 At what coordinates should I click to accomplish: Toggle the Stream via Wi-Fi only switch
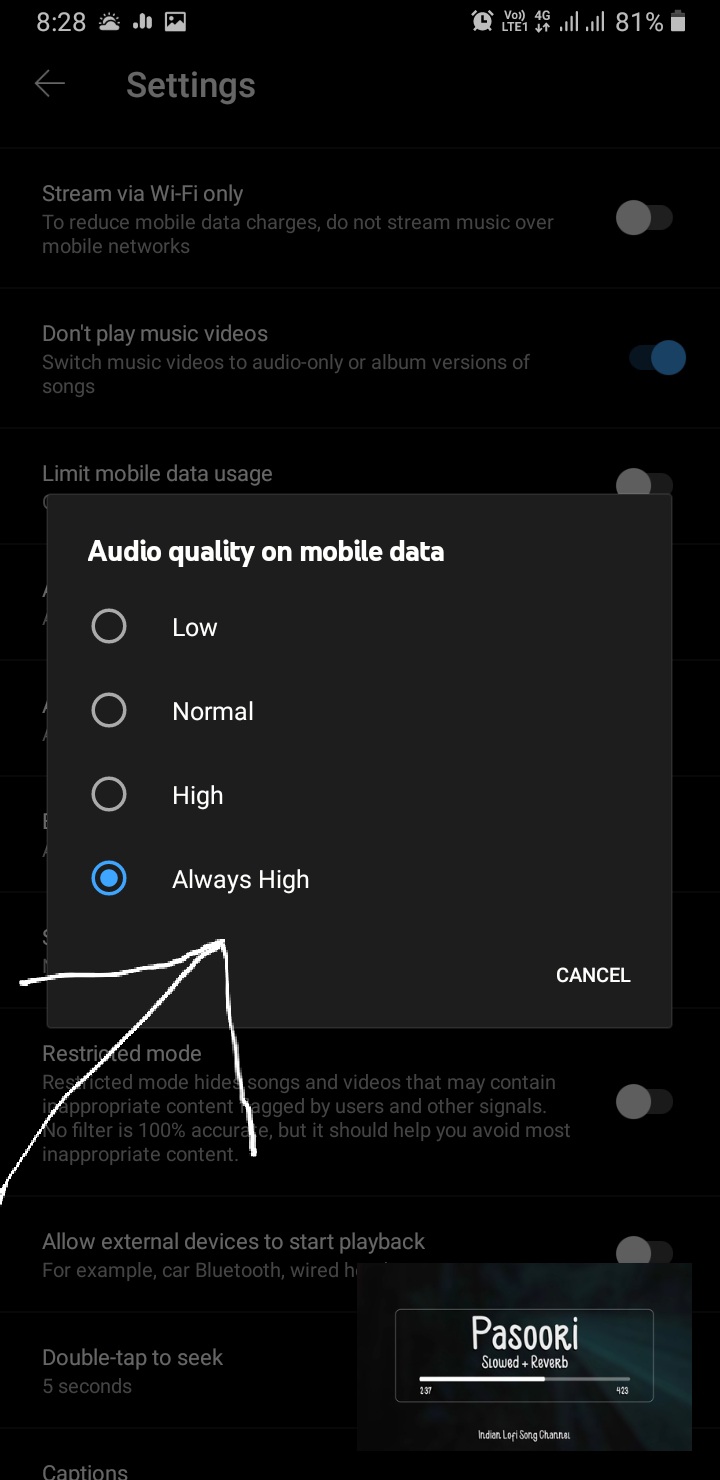point(644,218)
